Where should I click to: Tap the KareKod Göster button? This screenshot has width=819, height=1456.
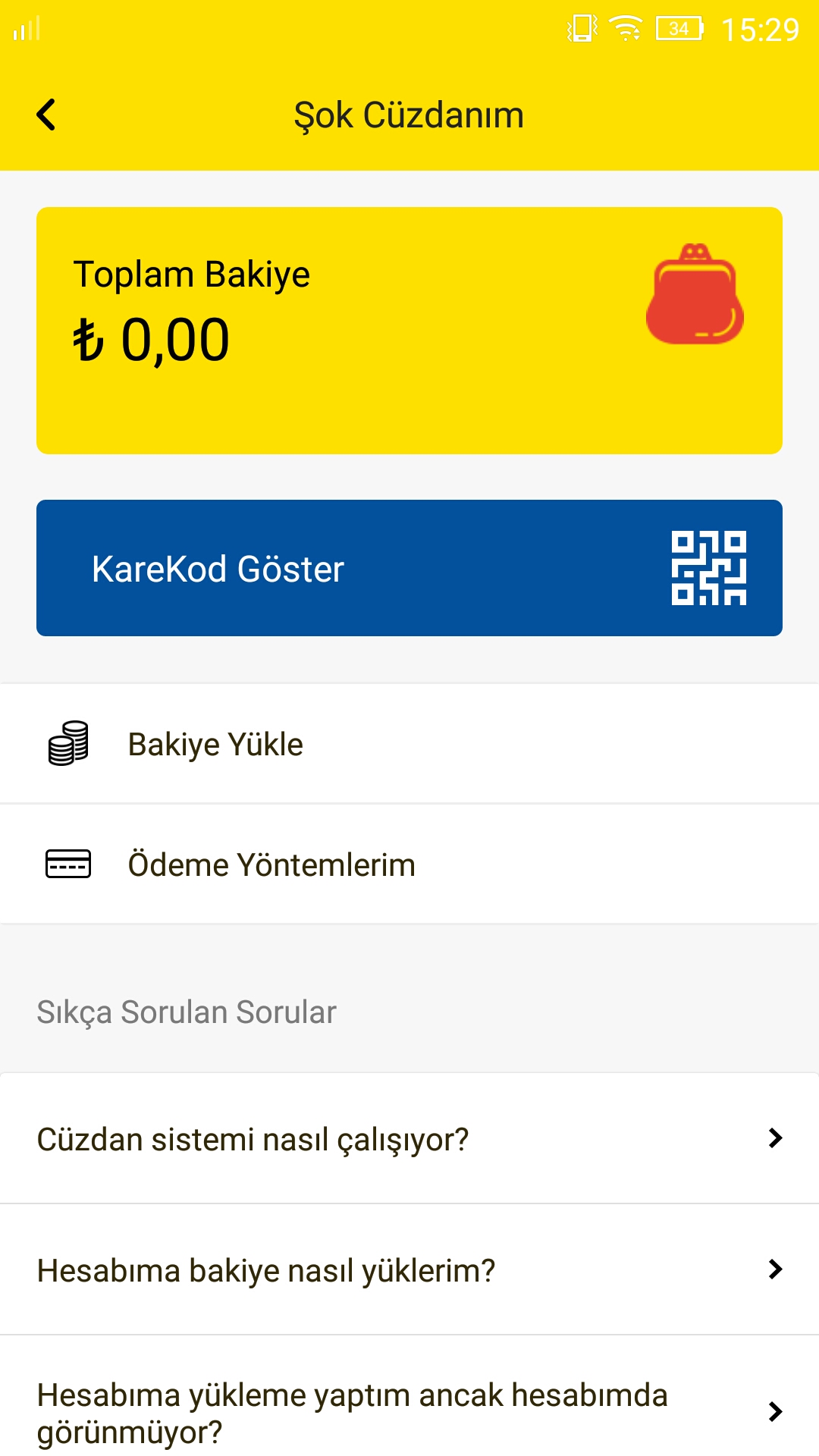(x=409, y=568)
